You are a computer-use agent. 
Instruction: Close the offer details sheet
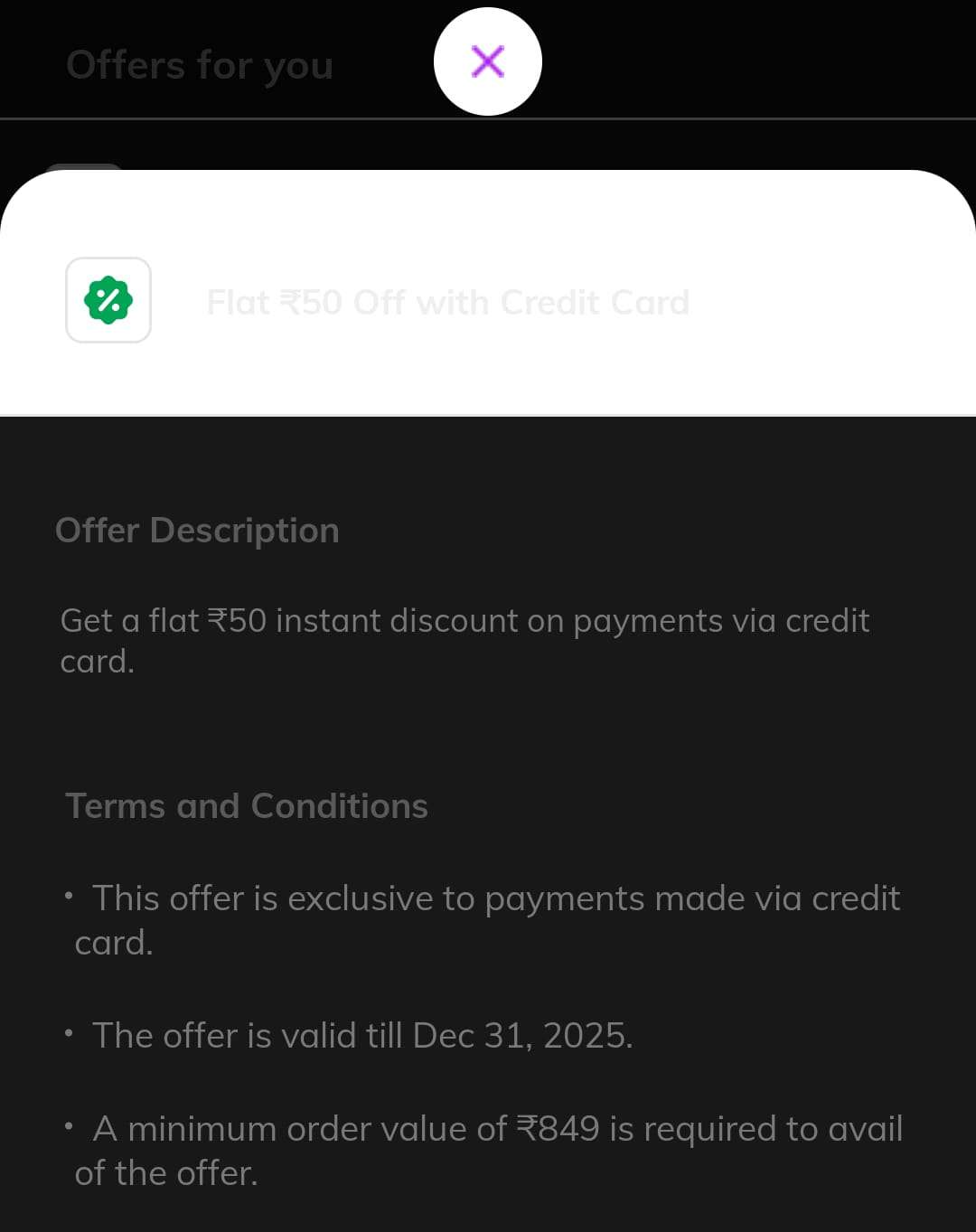click(488, 61)
